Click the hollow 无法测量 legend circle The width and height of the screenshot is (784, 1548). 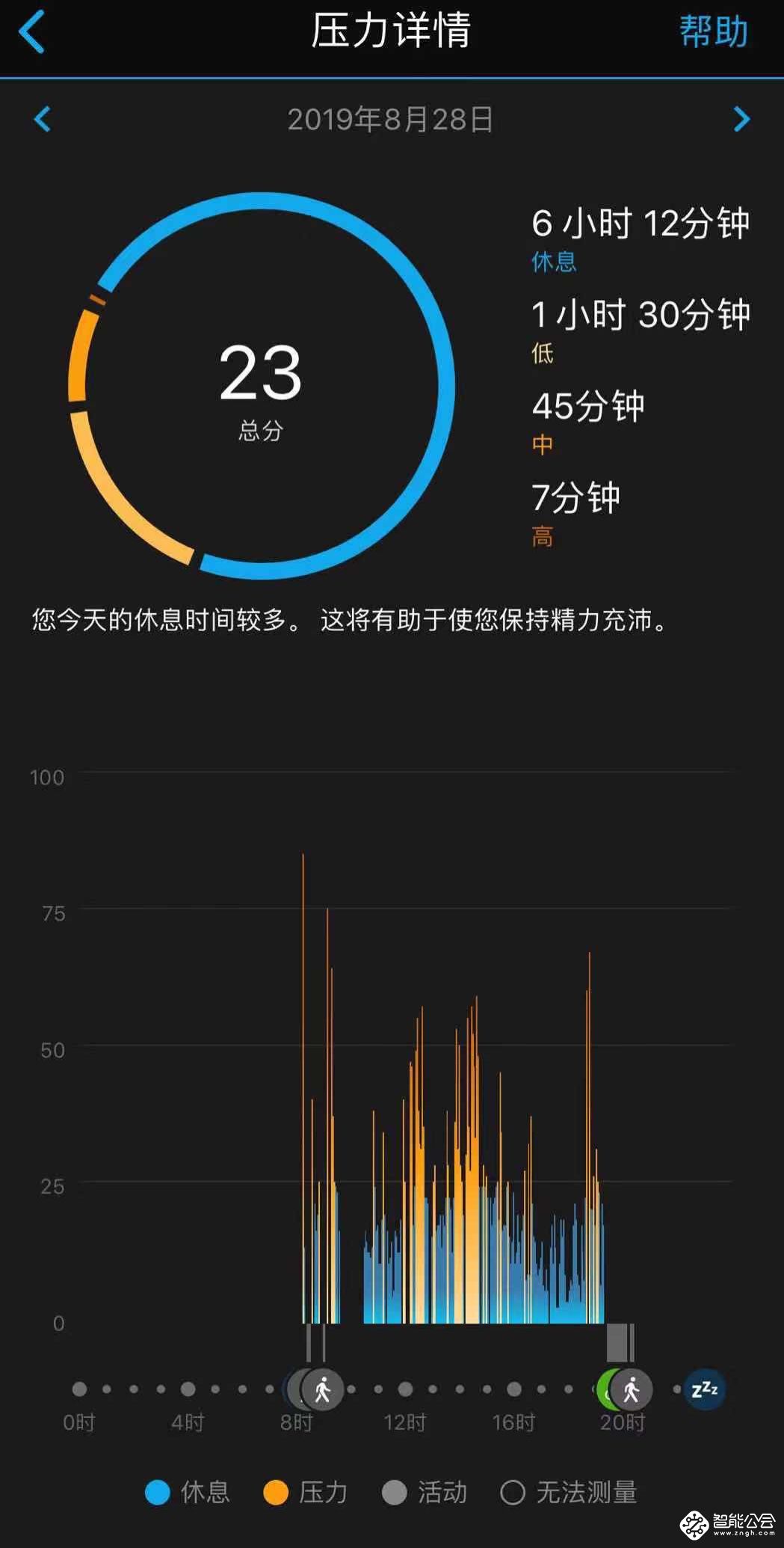[x=515, y=1490]
